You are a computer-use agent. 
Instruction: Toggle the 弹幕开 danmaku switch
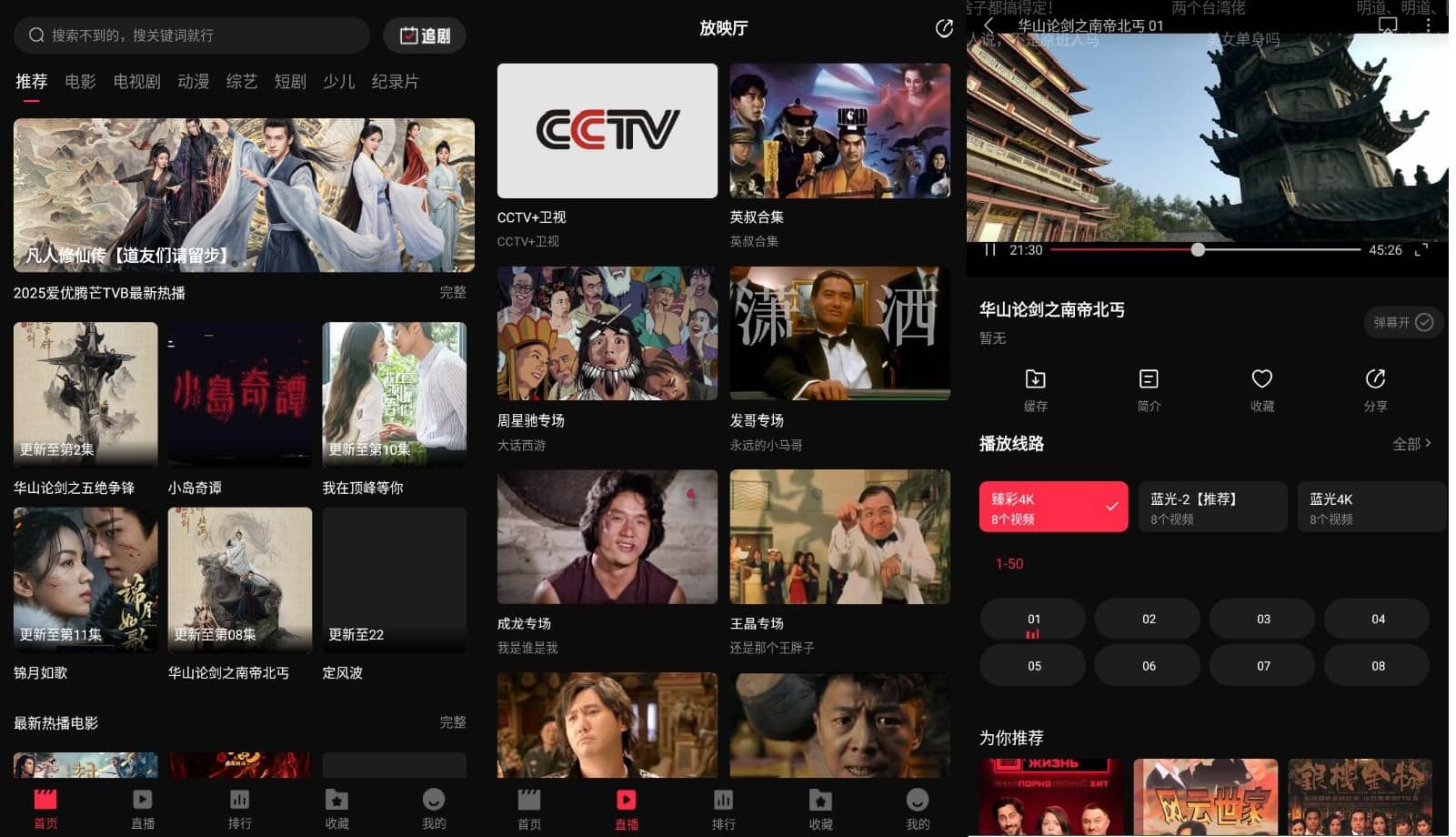click(1402, 322)
